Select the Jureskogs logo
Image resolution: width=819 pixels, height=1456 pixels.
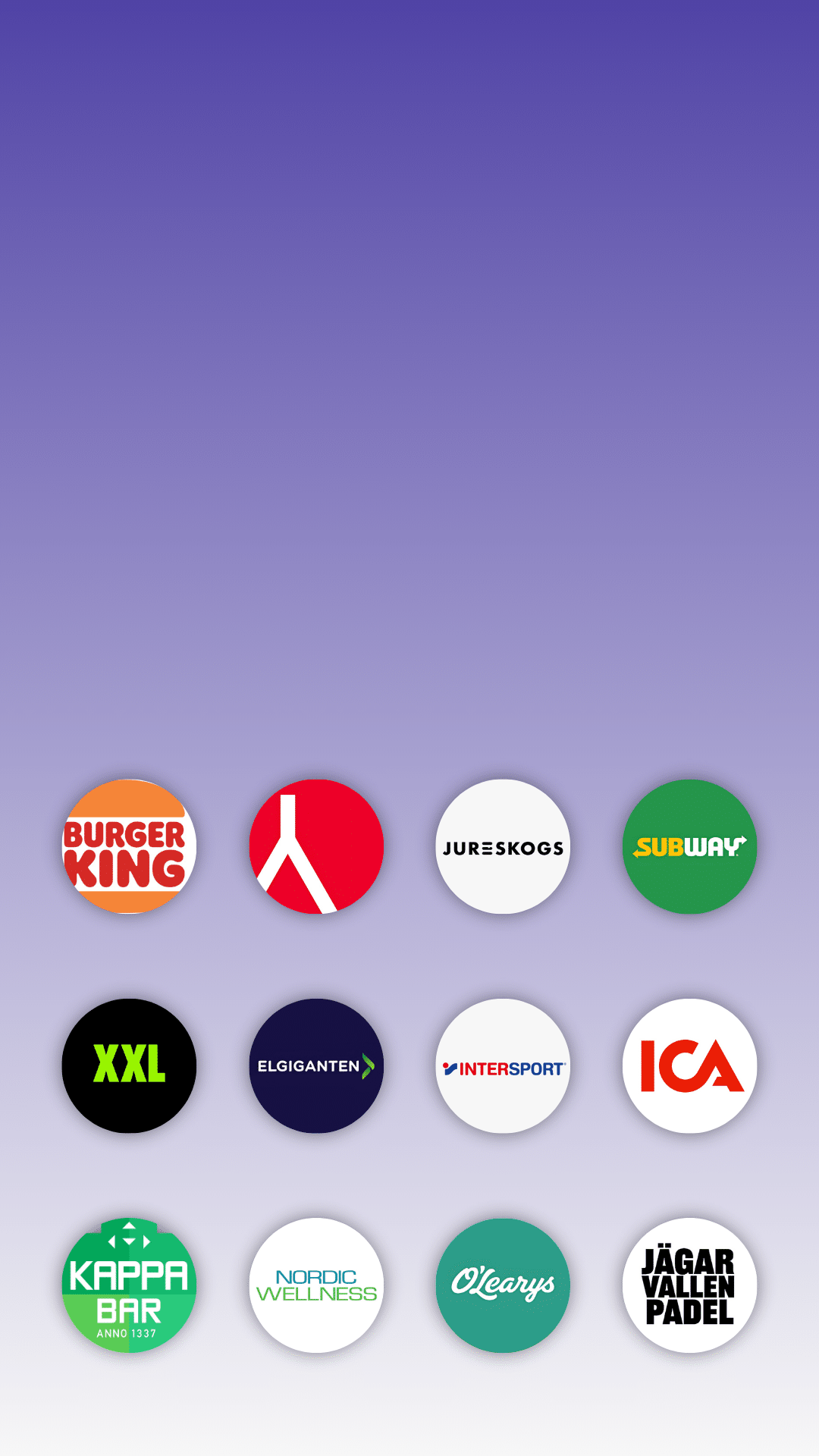[503, 846]
